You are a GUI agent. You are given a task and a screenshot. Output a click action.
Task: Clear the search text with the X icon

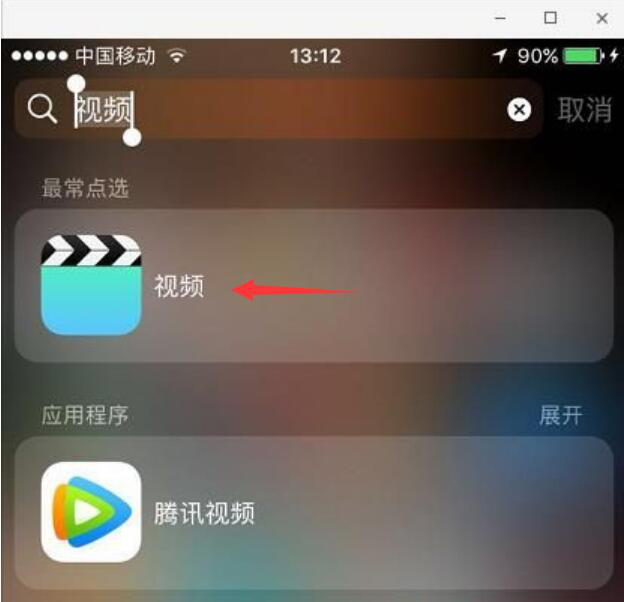tap(519, 110)
